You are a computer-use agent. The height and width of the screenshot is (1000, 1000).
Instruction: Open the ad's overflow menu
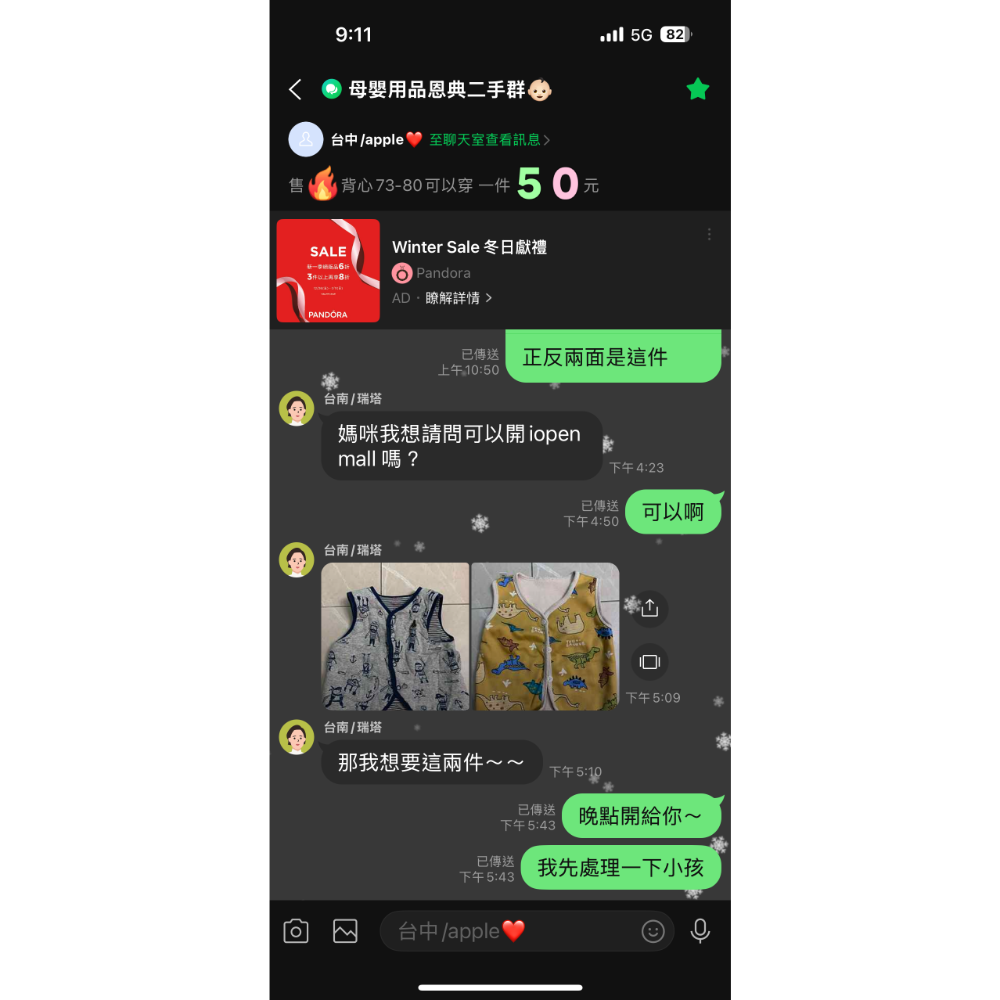point(709,234)
